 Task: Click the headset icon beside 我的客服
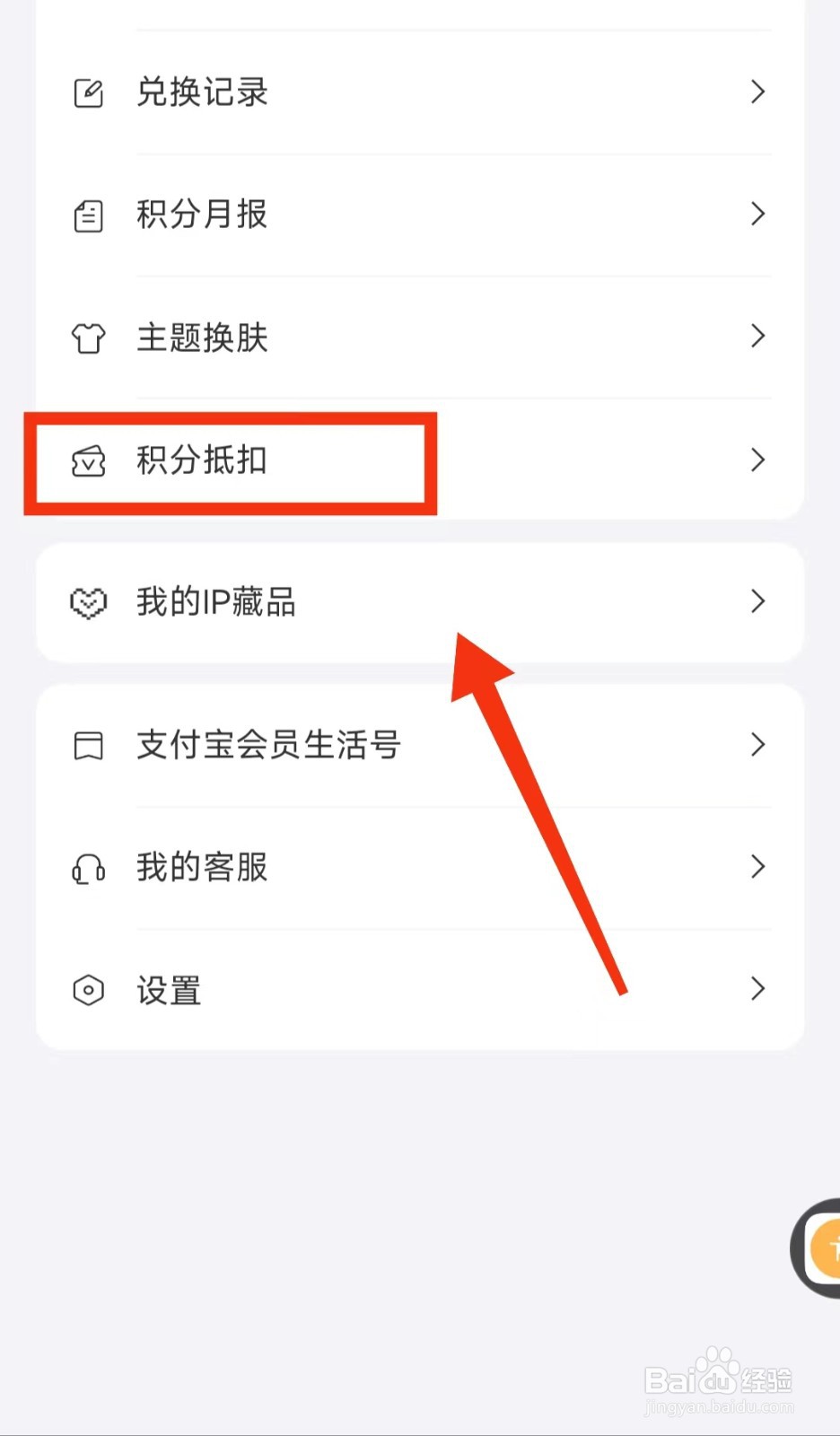pos(87,867)
